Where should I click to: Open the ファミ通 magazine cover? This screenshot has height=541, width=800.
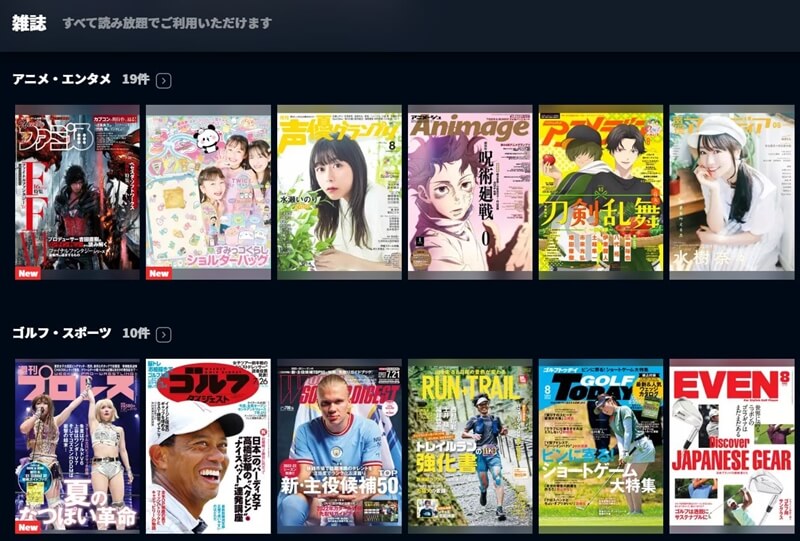pyautogui.click(x=77, y=192)
